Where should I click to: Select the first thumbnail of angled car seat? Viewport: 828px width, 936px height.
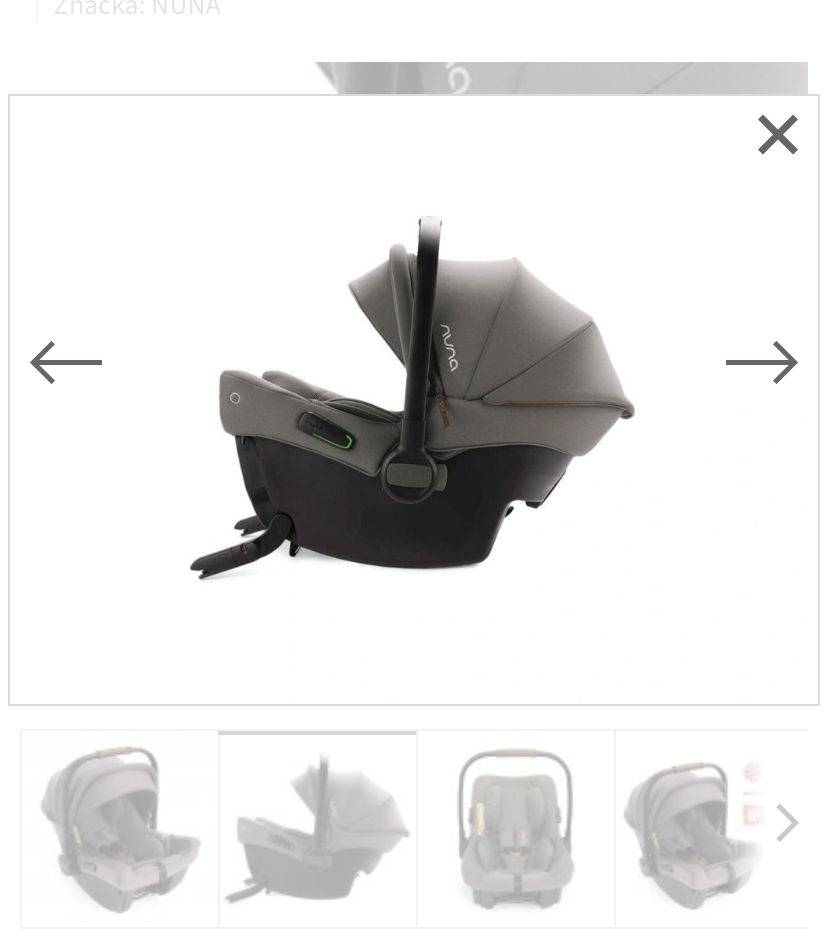click(x=120, y=829)
